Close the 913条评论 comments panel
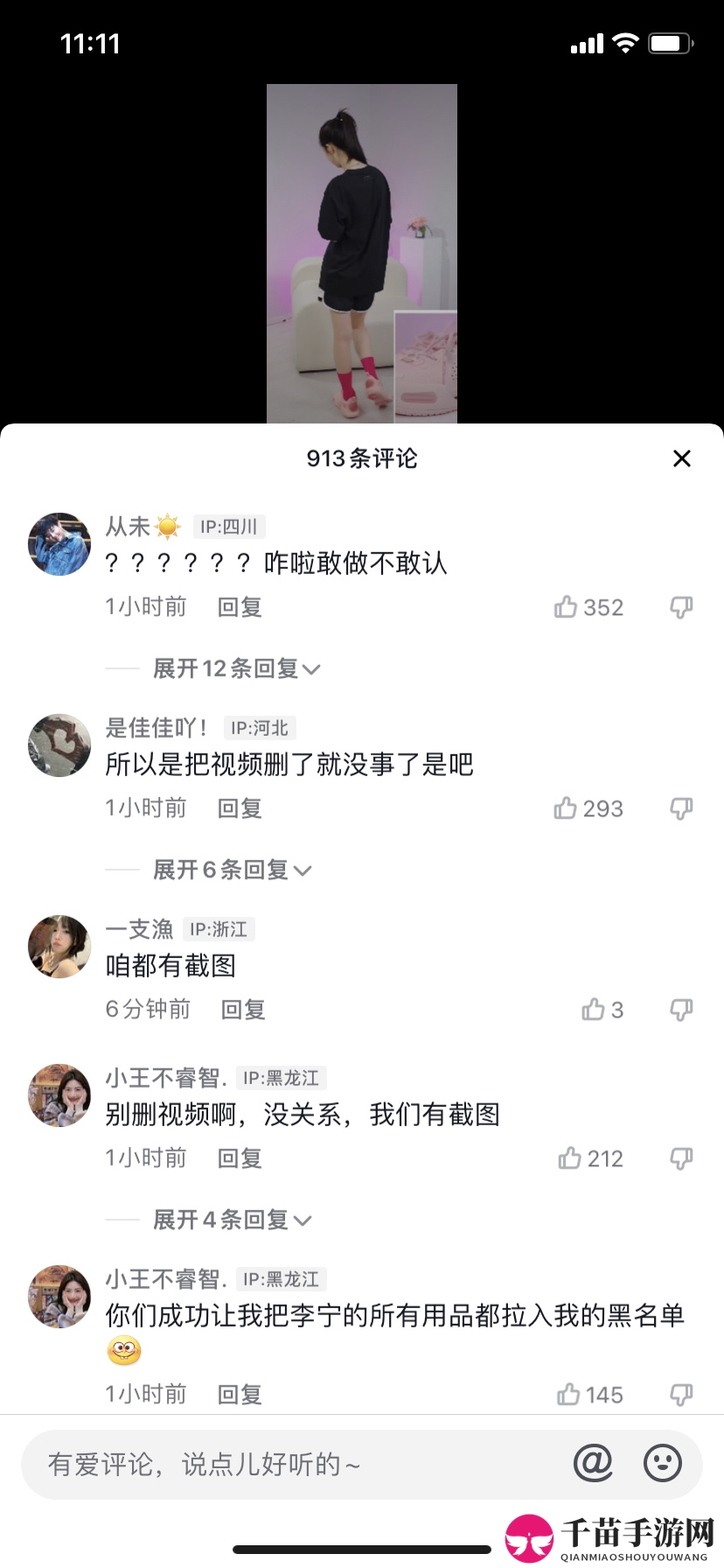The image size is (724, 1568). pyautogui.click(x=682, y=458)
